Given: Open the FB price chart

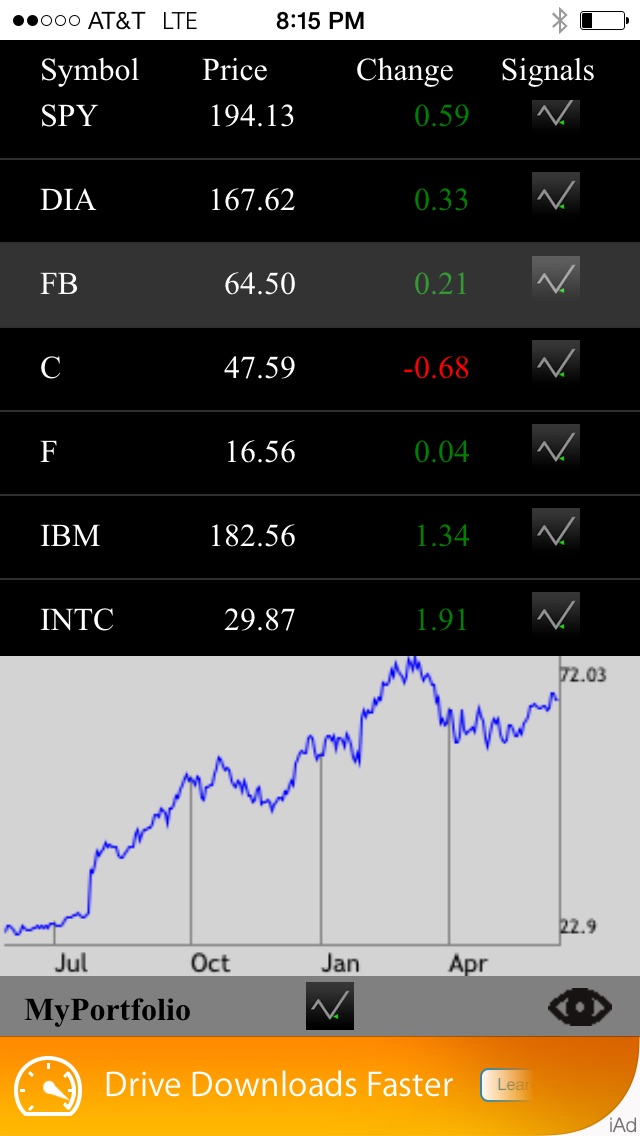Looking at the screenshot, I should [x=320, y=816].
